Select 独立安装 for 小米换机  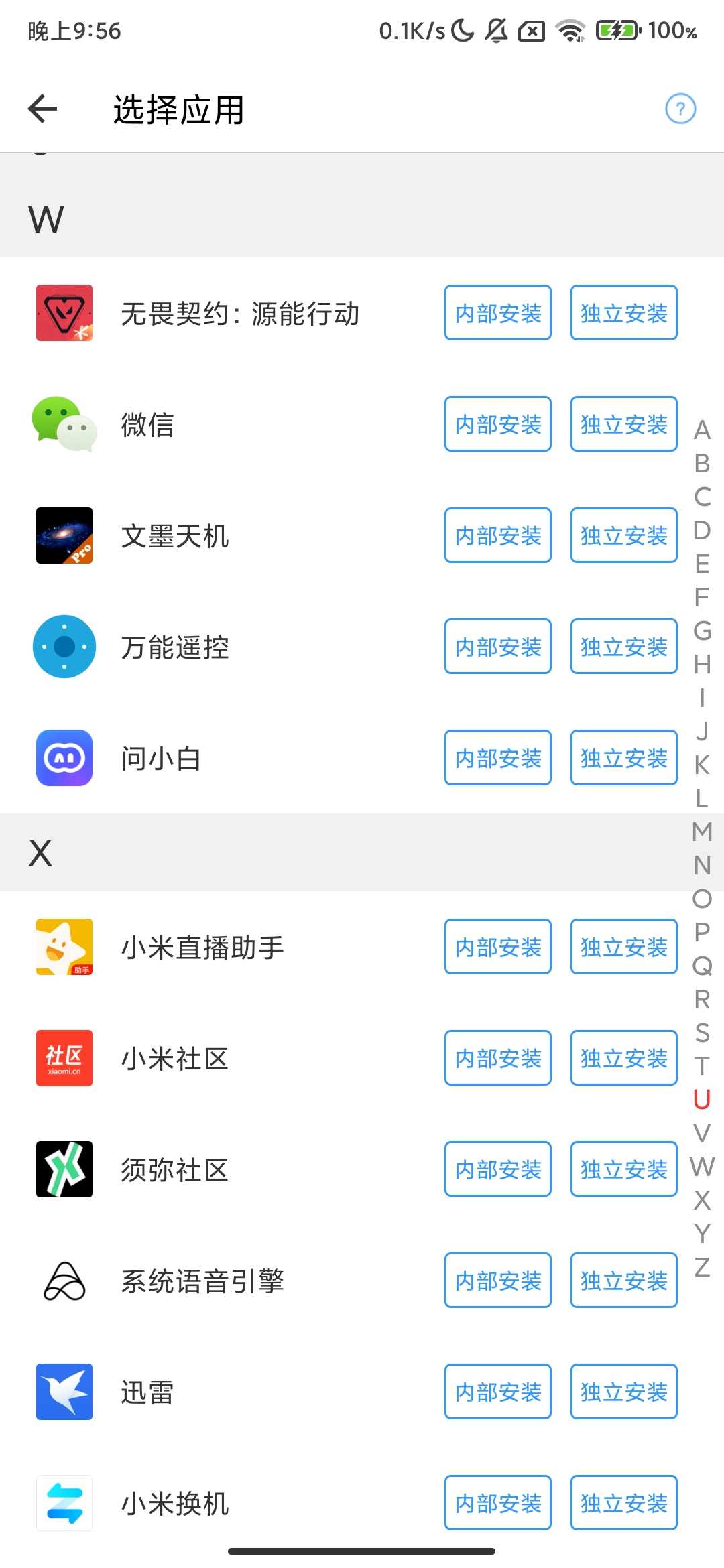tap(623, 1503)
